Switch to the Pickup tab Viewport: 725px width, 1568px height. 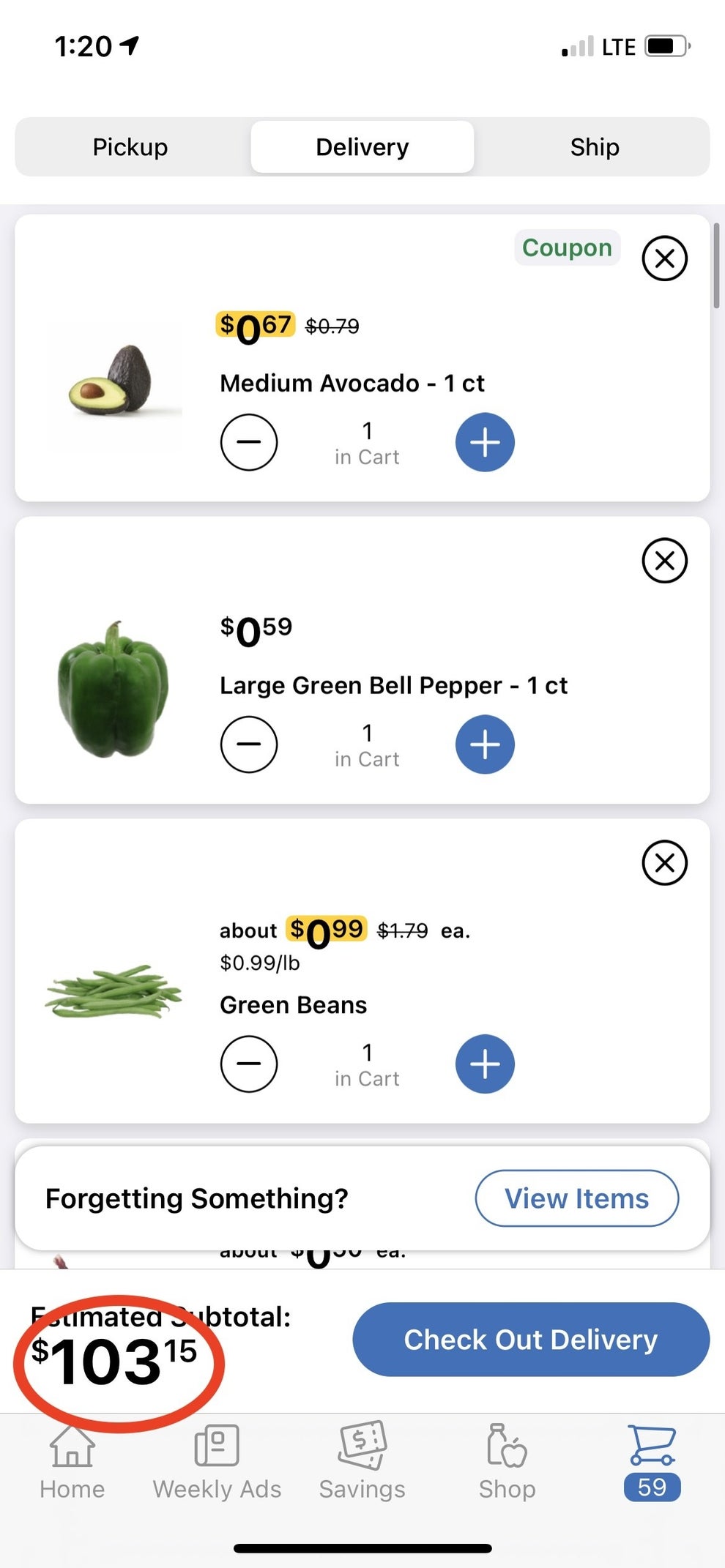(130, 146)
